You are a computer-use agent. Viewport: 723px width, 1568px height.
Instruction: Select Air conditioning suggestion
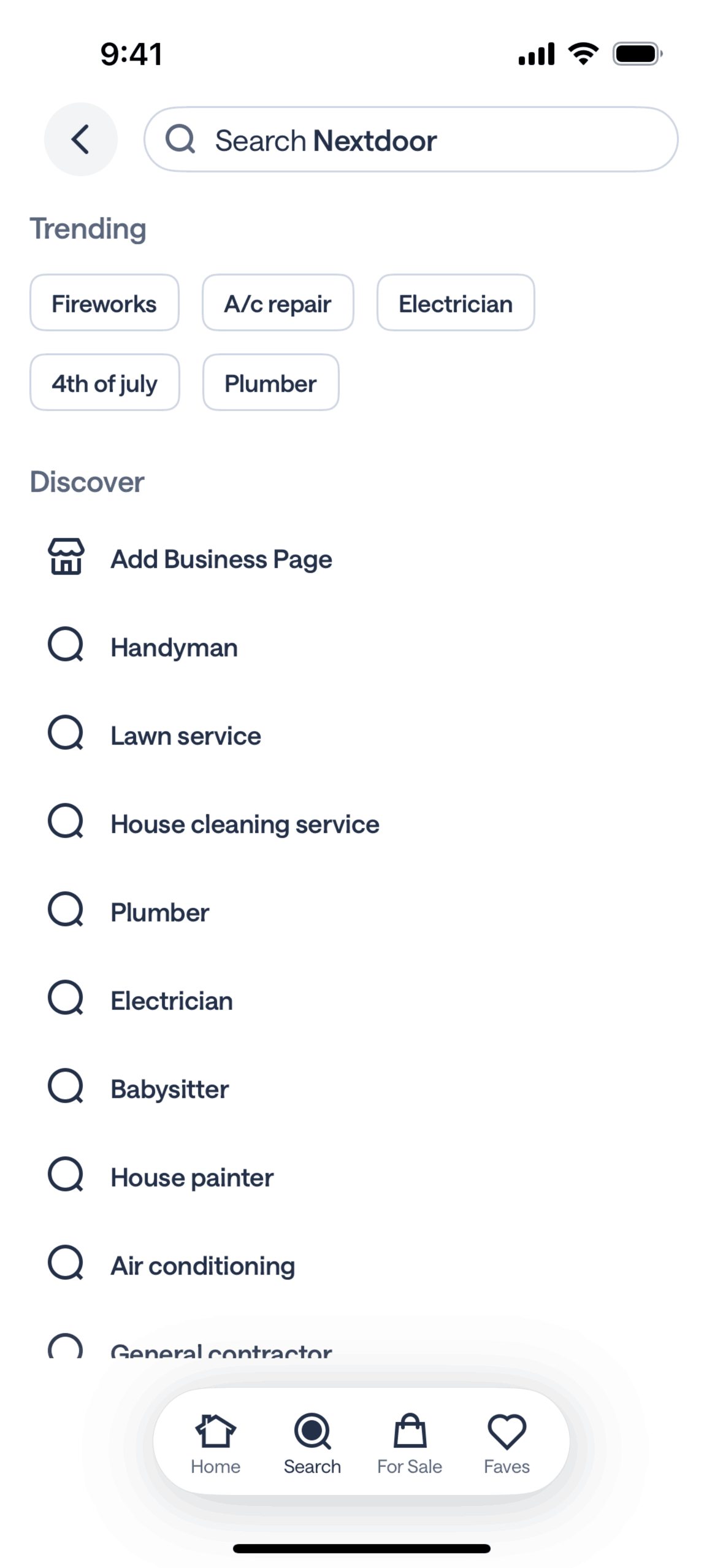(202, 1266)
